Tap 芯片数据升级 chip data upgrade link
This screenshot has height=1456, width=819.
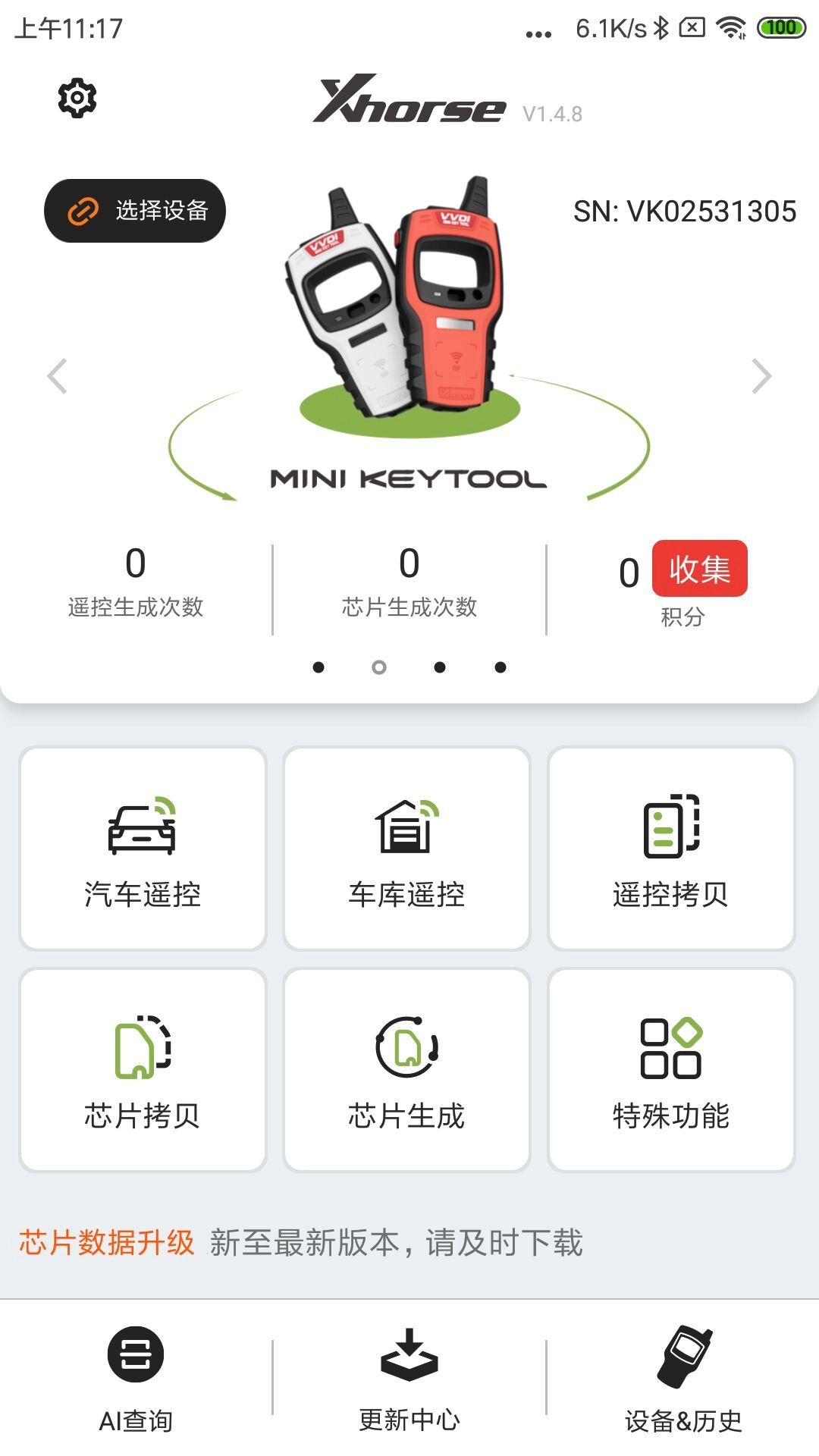point(106,1242)
